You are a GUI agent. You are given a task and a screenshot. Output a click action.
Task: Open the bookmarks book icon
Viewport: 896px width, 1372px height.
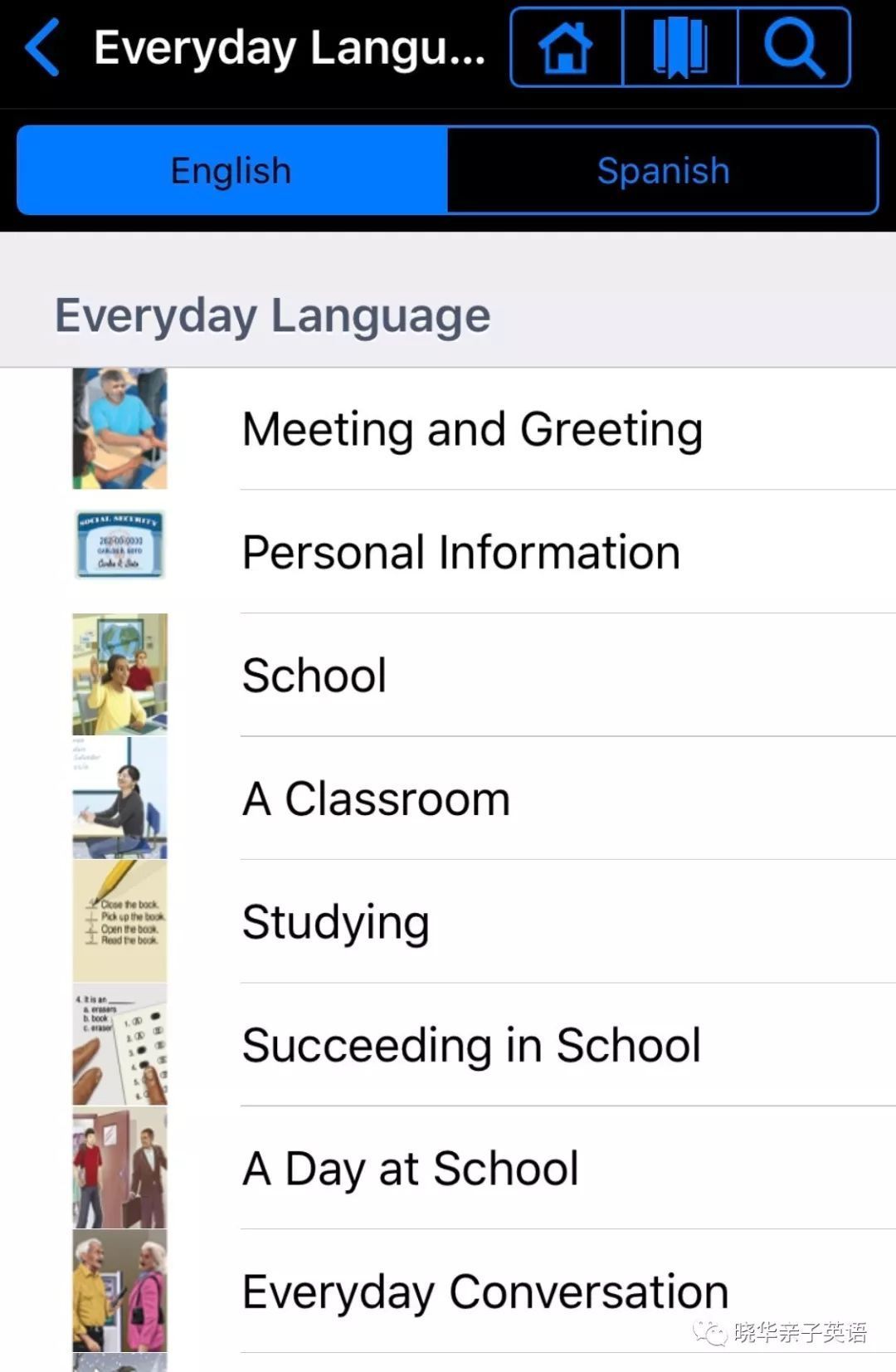pos(680,47)
